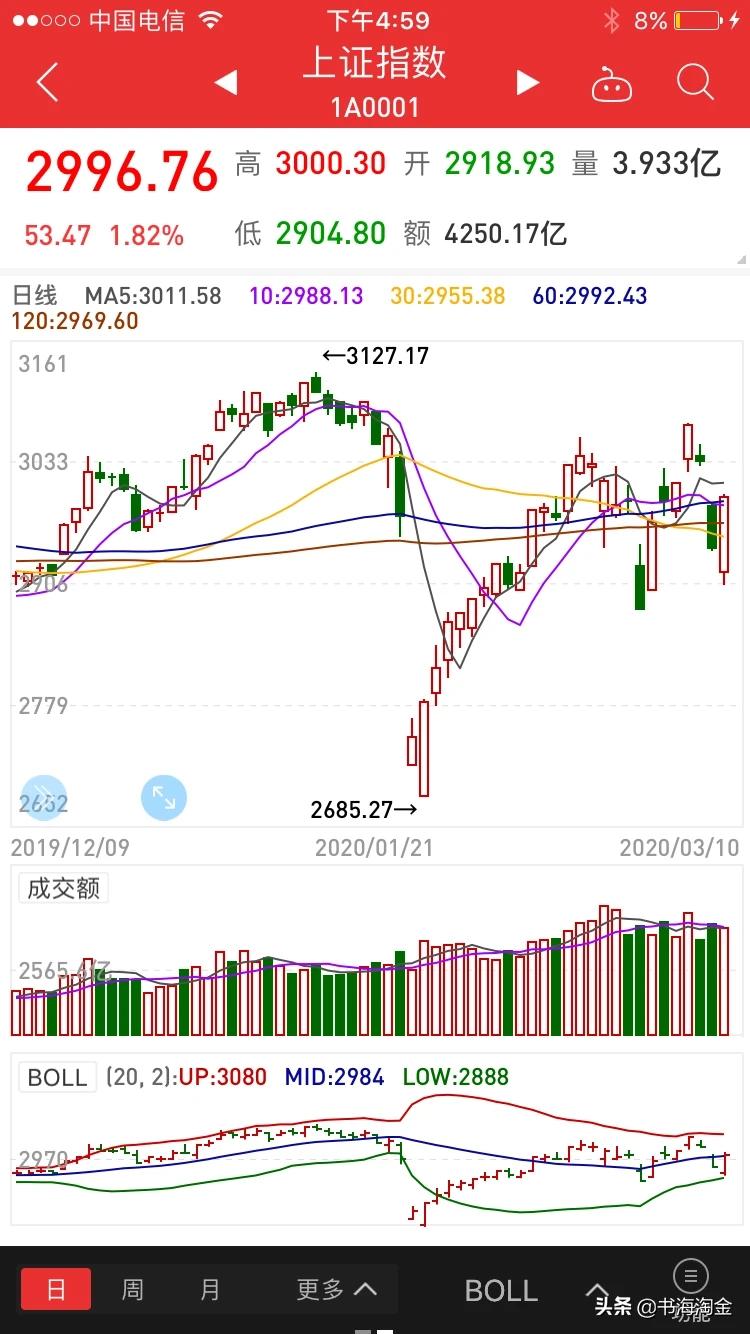Expand the chart with the diagonal arrows button
The width and height of the screenshot is (750, 1334).
164,797
